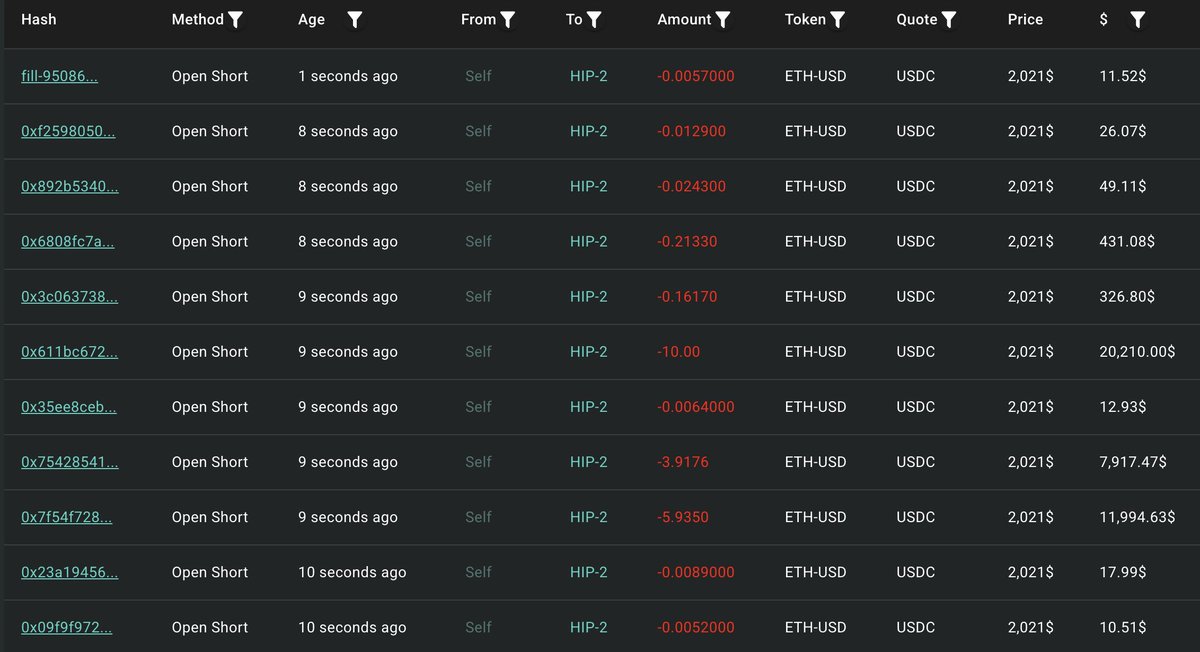Filter transactions by Age
1200x652 pixels.
point(354,19)
